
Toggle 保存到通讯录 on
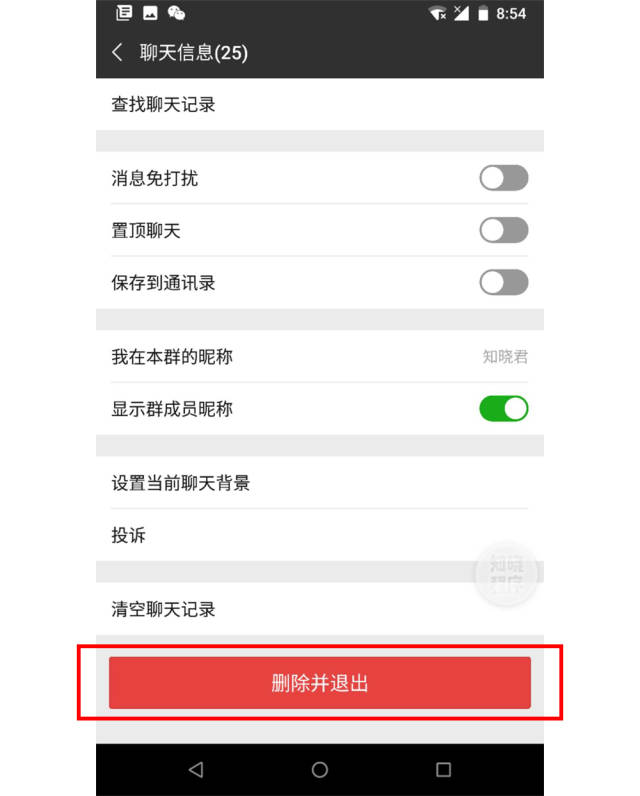pyautogui.click(x=503, y=282)
